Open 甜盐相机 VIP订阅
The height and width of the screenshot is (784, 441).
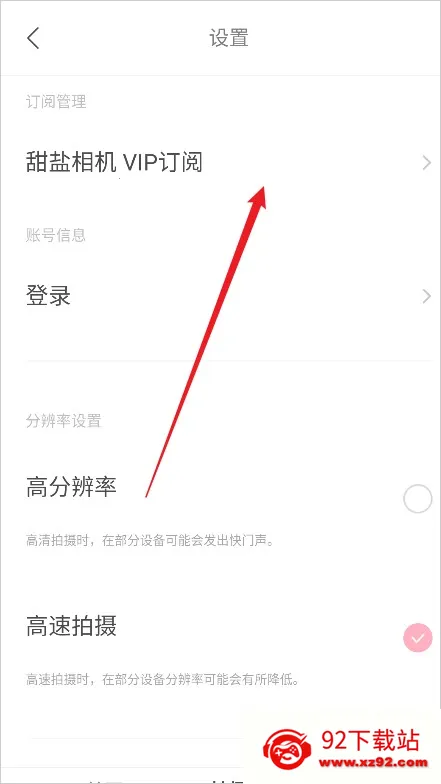coord(220,163)
